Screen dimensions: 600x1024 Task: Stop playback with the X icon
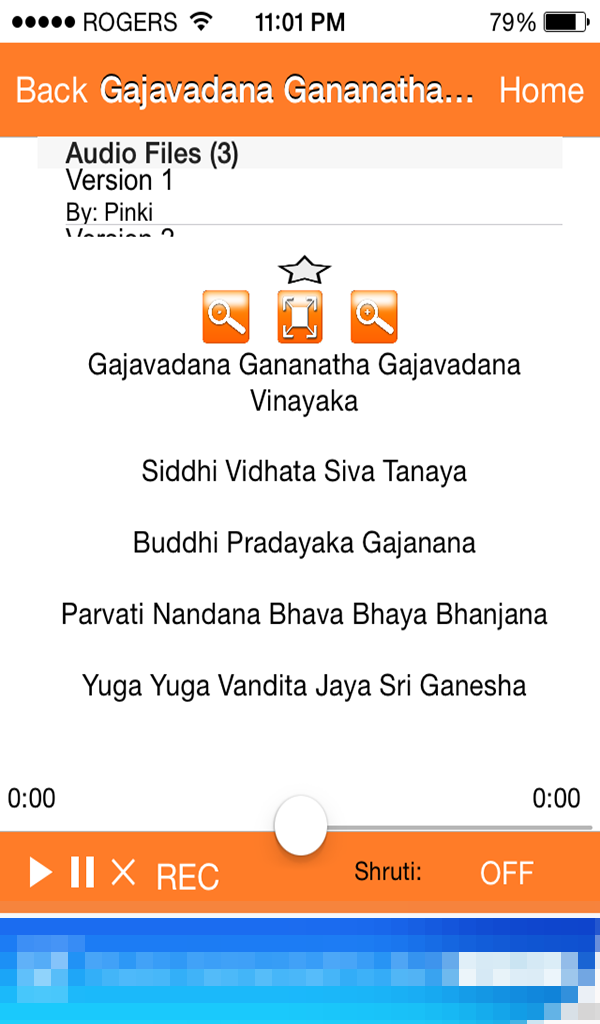[123, 873]
